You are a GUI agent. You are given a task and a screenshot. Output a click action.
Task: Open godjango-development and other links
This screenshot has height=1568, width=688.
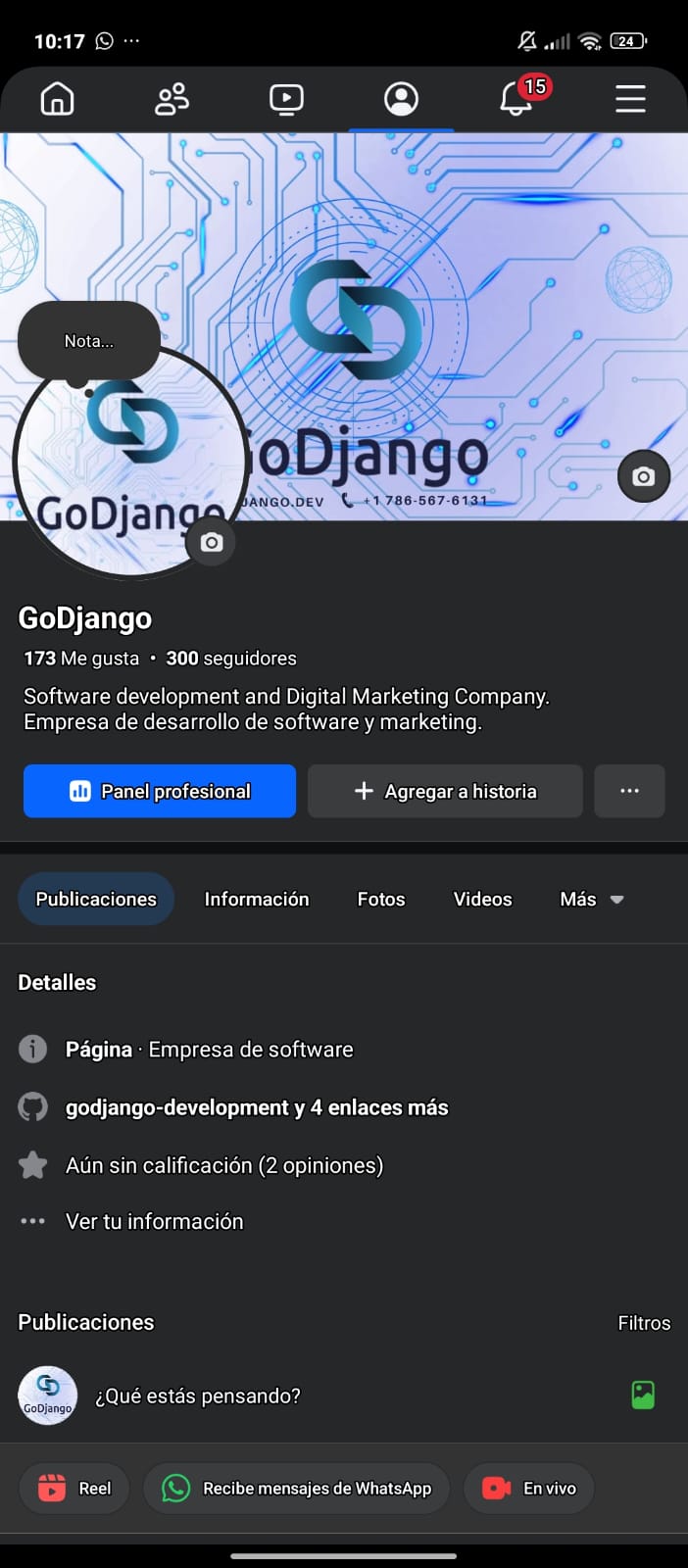256,1107
